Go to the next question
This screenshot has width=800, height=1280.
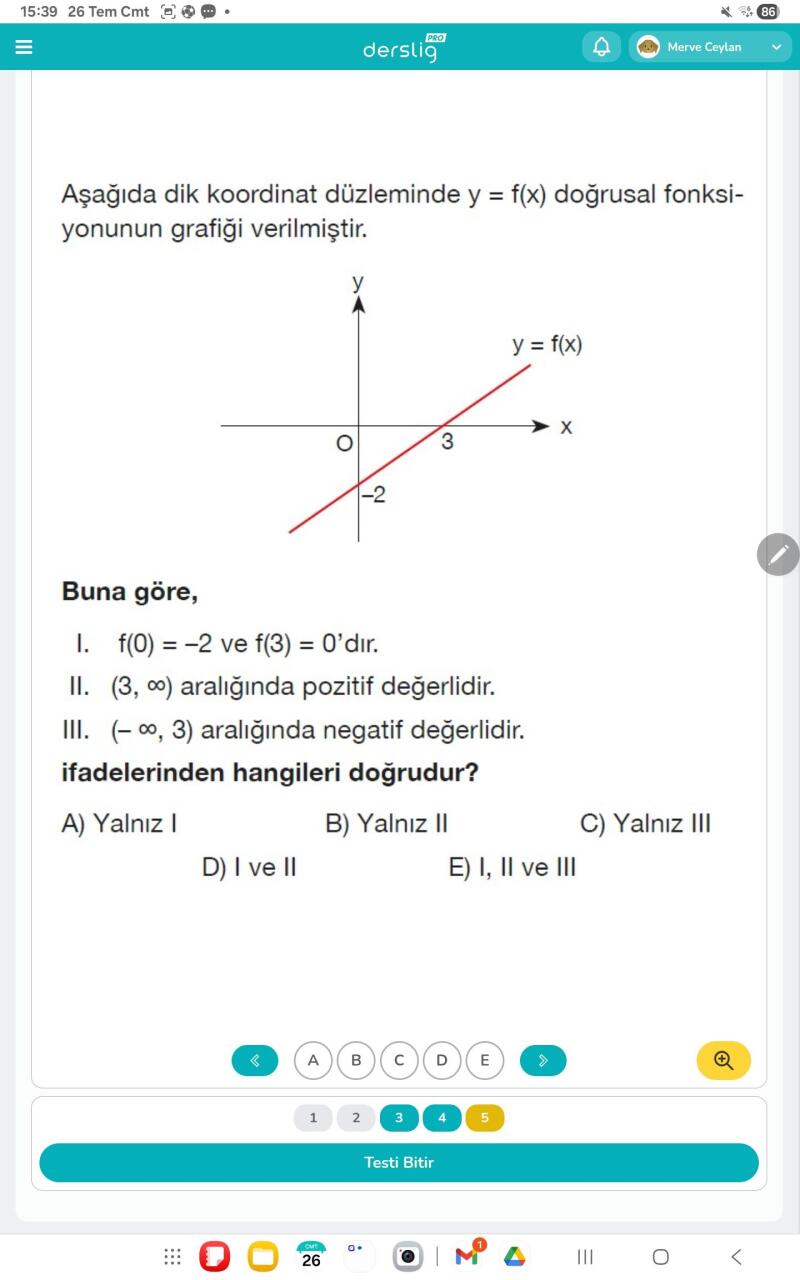[543, 1060]
